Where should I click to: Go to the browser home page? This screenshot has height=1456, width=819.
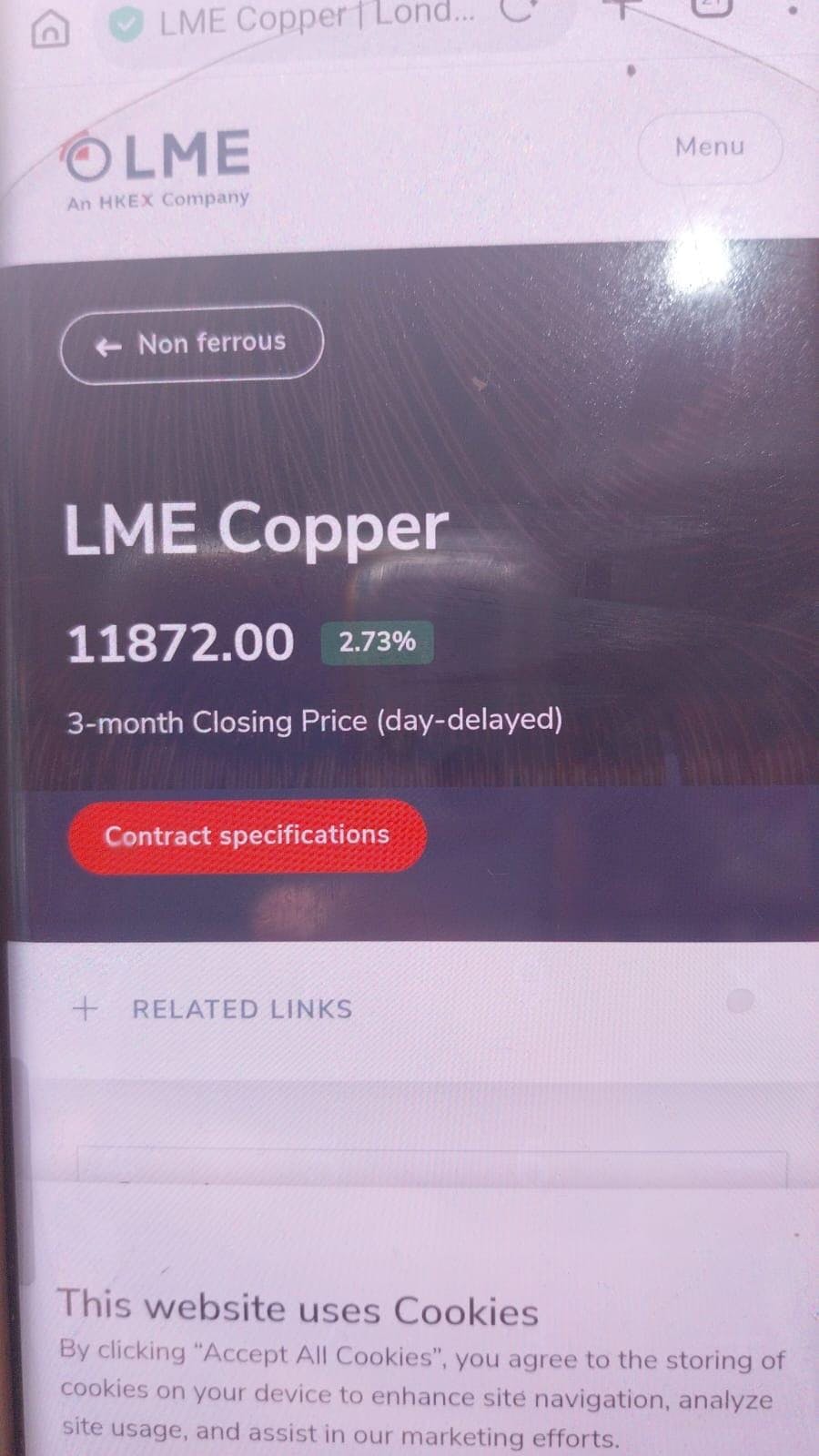point(51,29)
